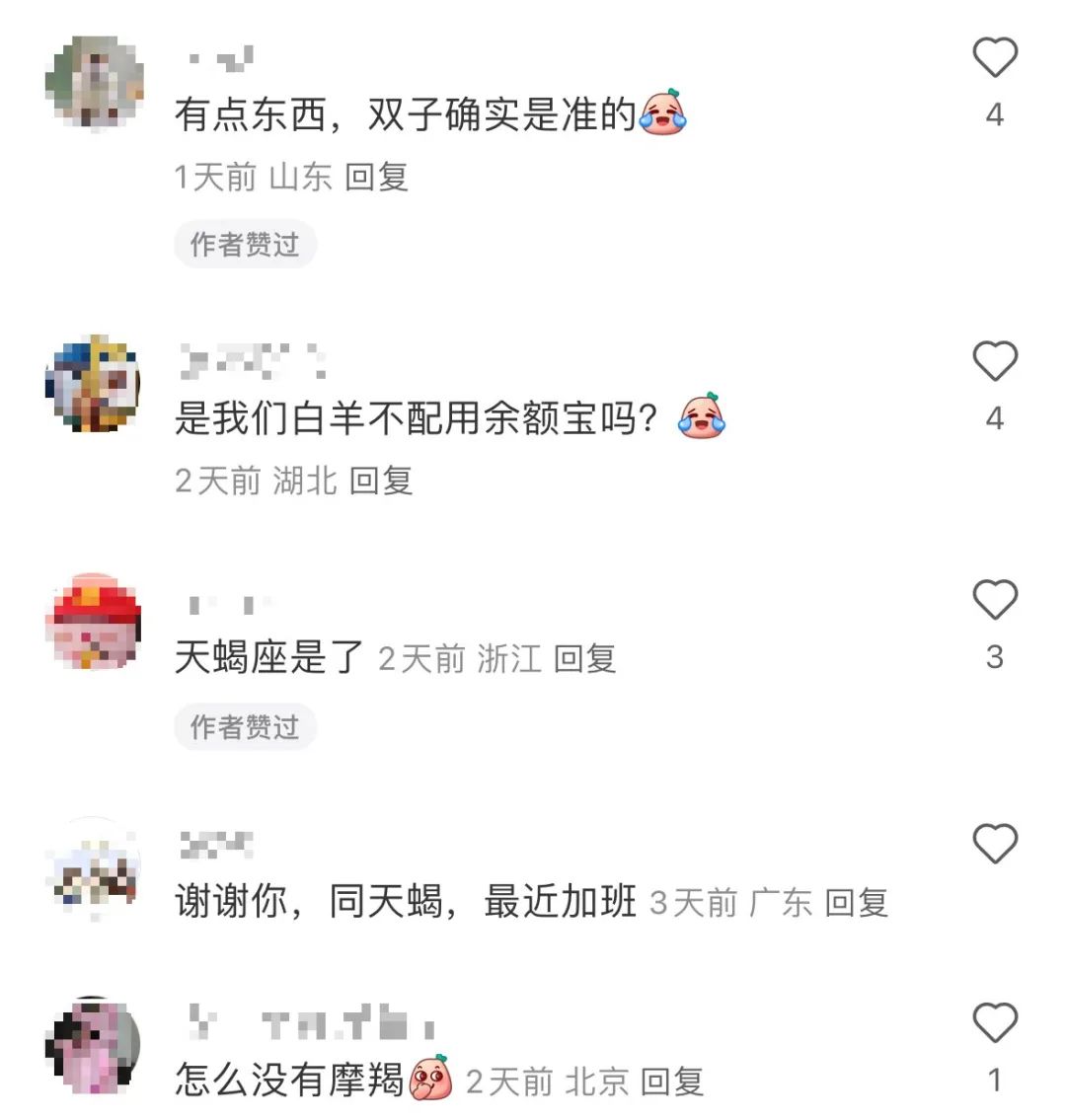Reply to the 双子确实是准的 comment
Image resolution: width=1066 pixels, height=1120 pixels.
coord(376,178)
